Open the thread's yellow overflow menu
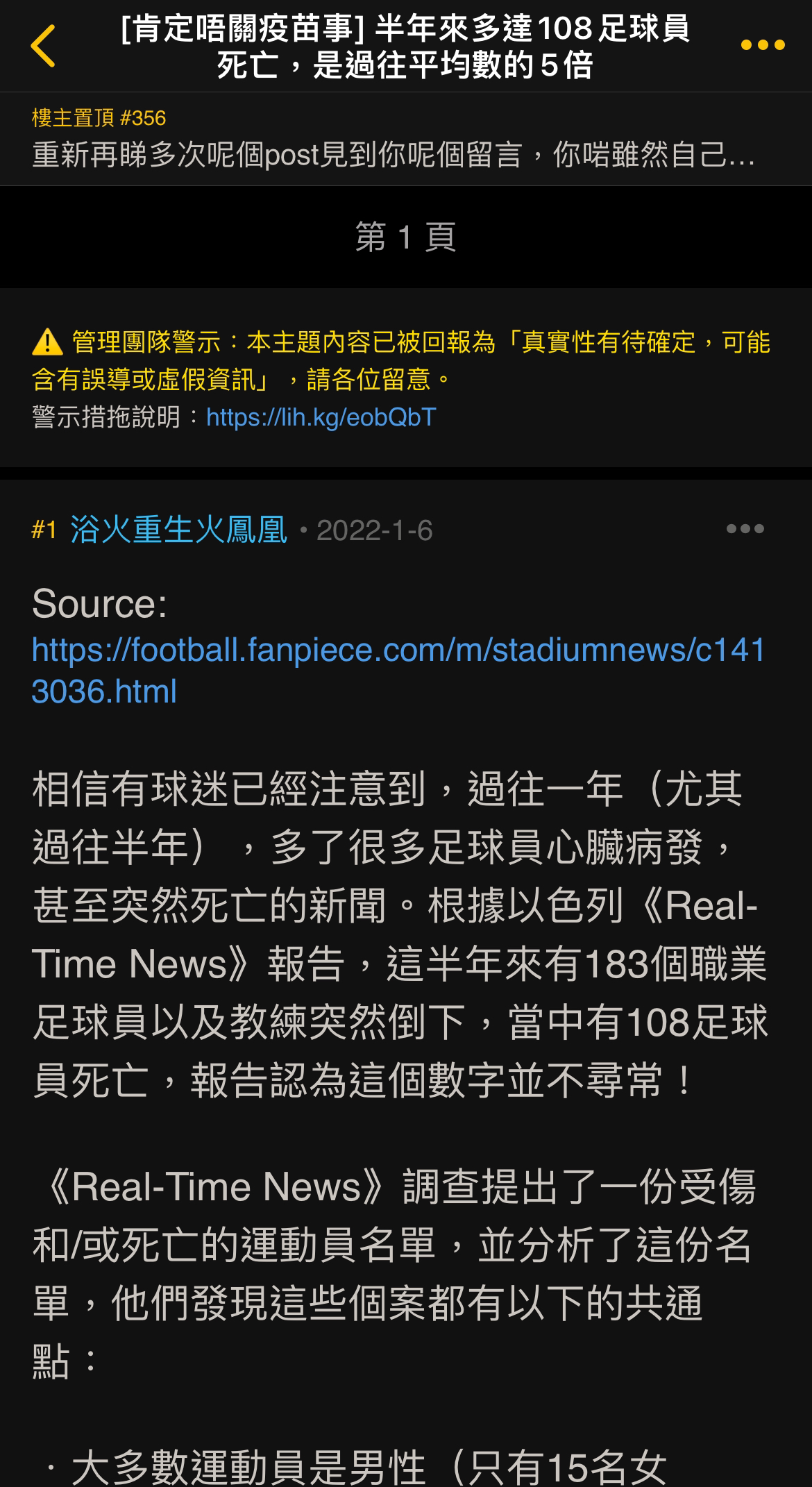The height and width of the screenshot is (1487, 812). pos(762,46)
